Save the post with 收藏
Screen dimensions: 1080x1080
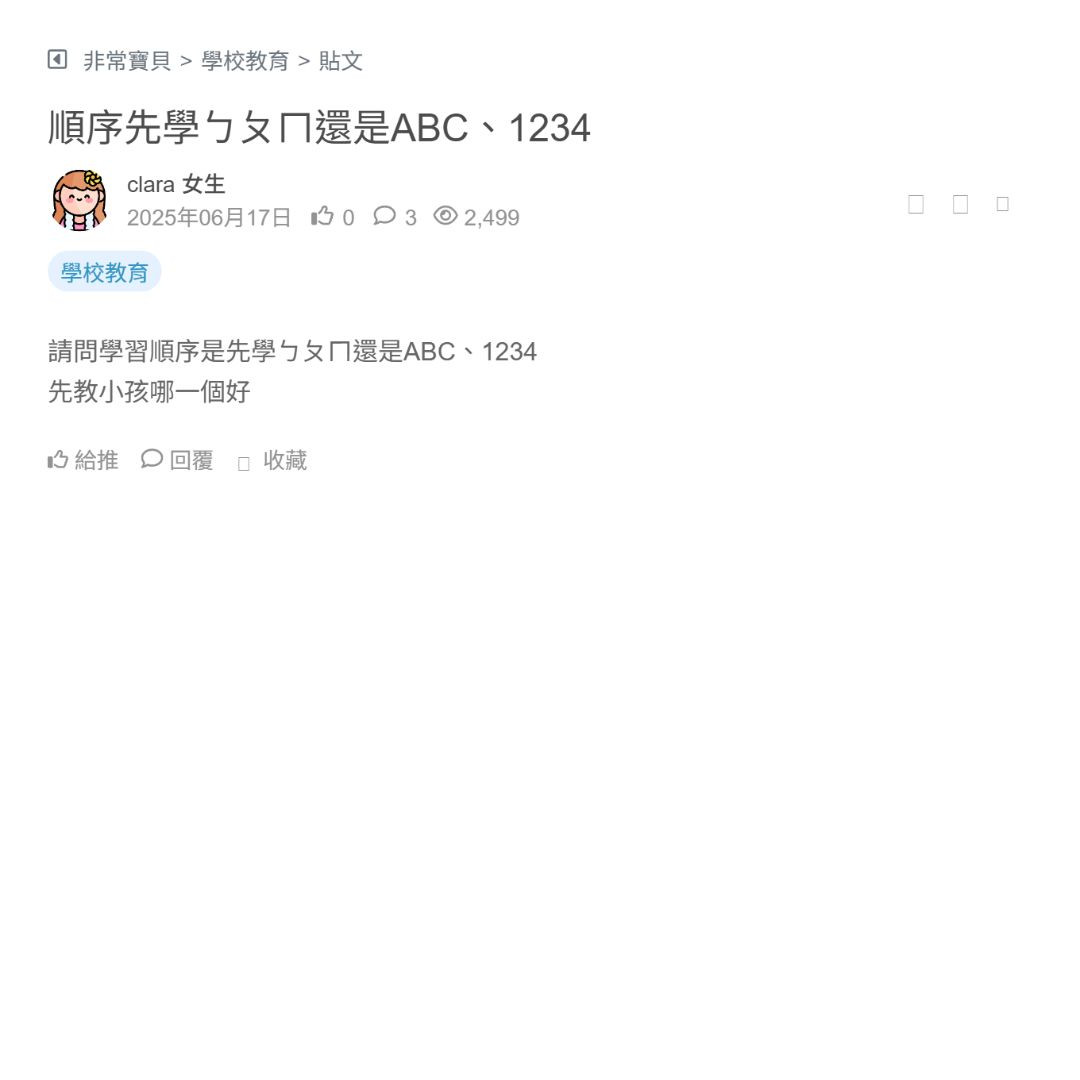pyautogui.click(x=273, y=461)
